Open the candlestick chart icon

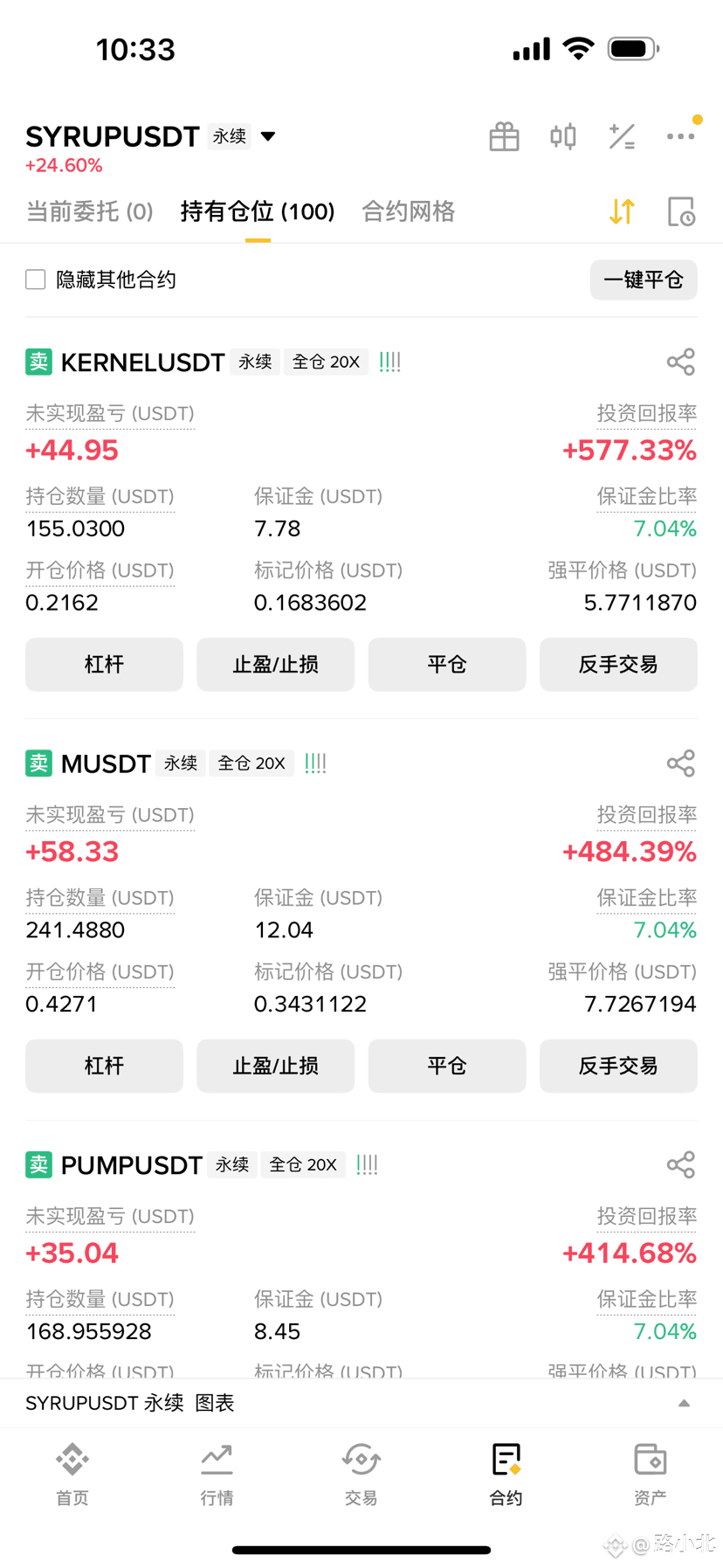coord(563,136)
